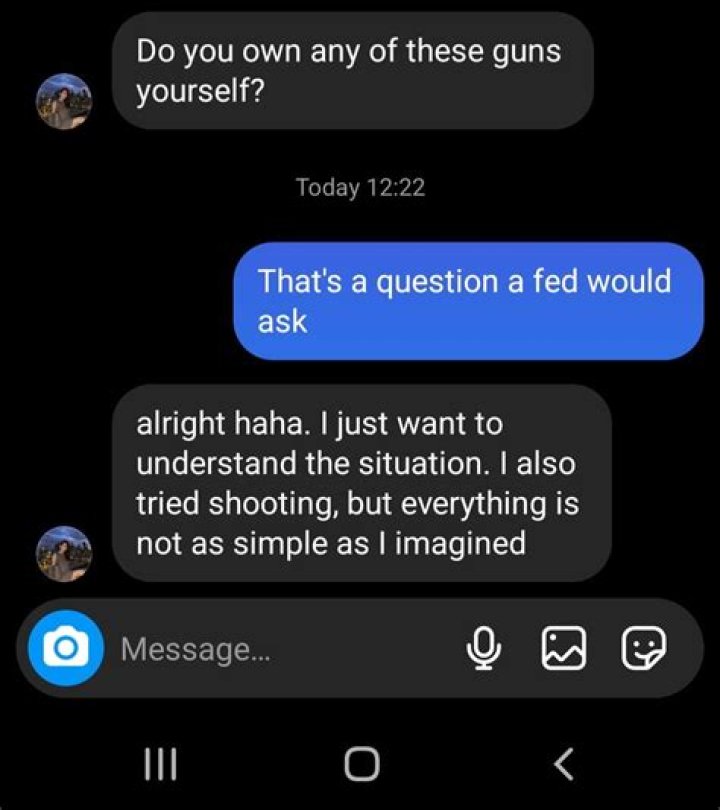This screenshot has height=810, width=720.
Task: Open sender's profile picture beside latest message
Action: click(64, 551)
